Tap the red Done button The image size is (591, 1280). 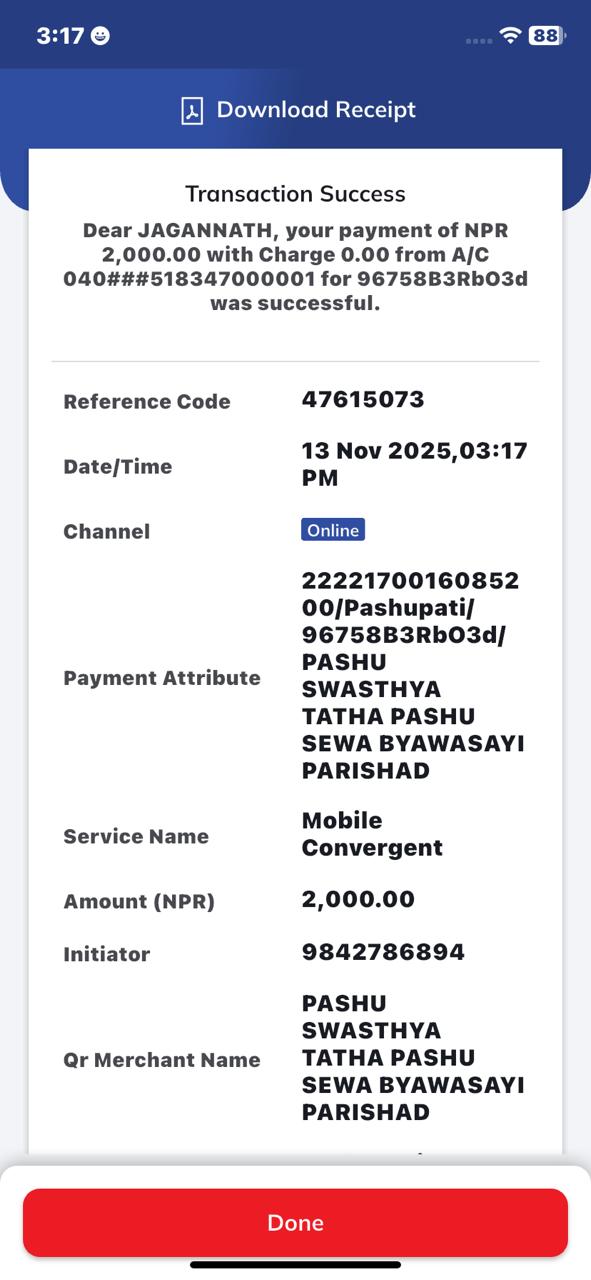[x=295, y=1222]
